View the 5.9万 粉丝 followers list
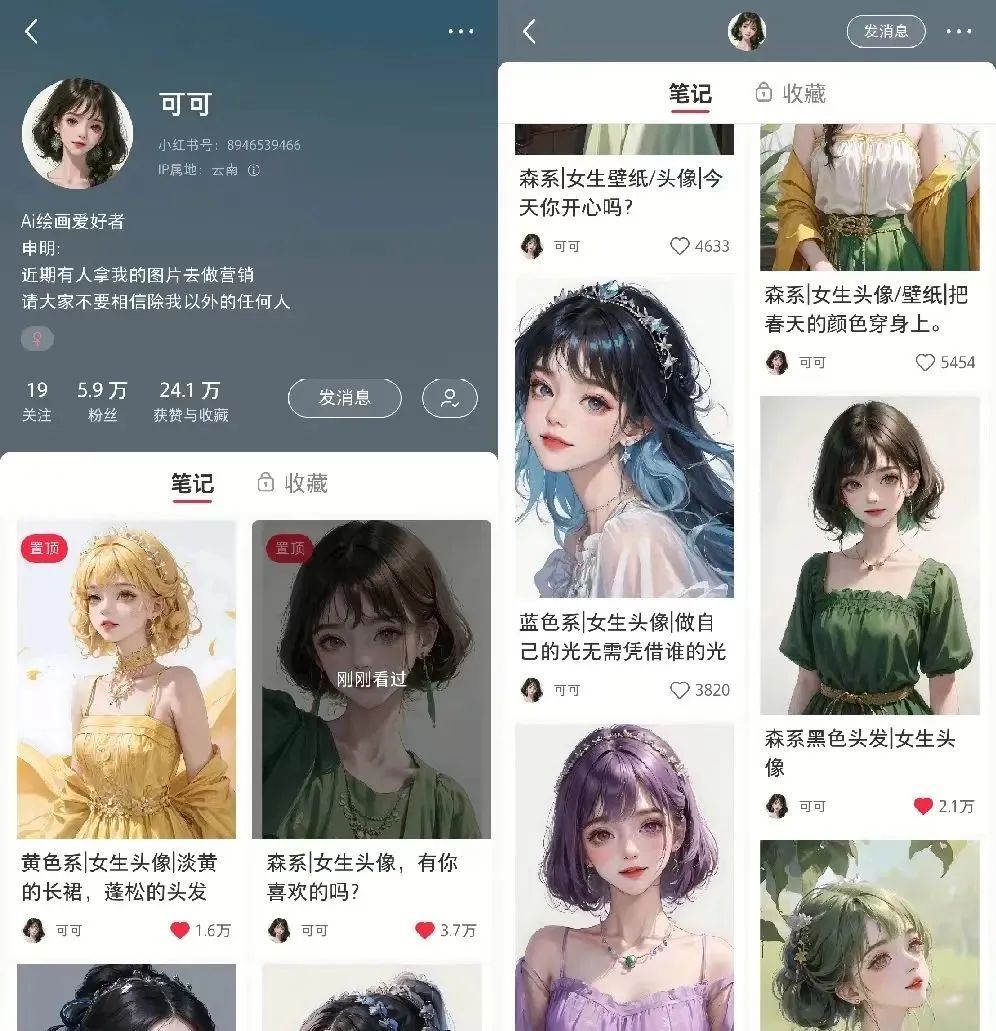The height and width of the screenshot is (1031, 996). 102,400
